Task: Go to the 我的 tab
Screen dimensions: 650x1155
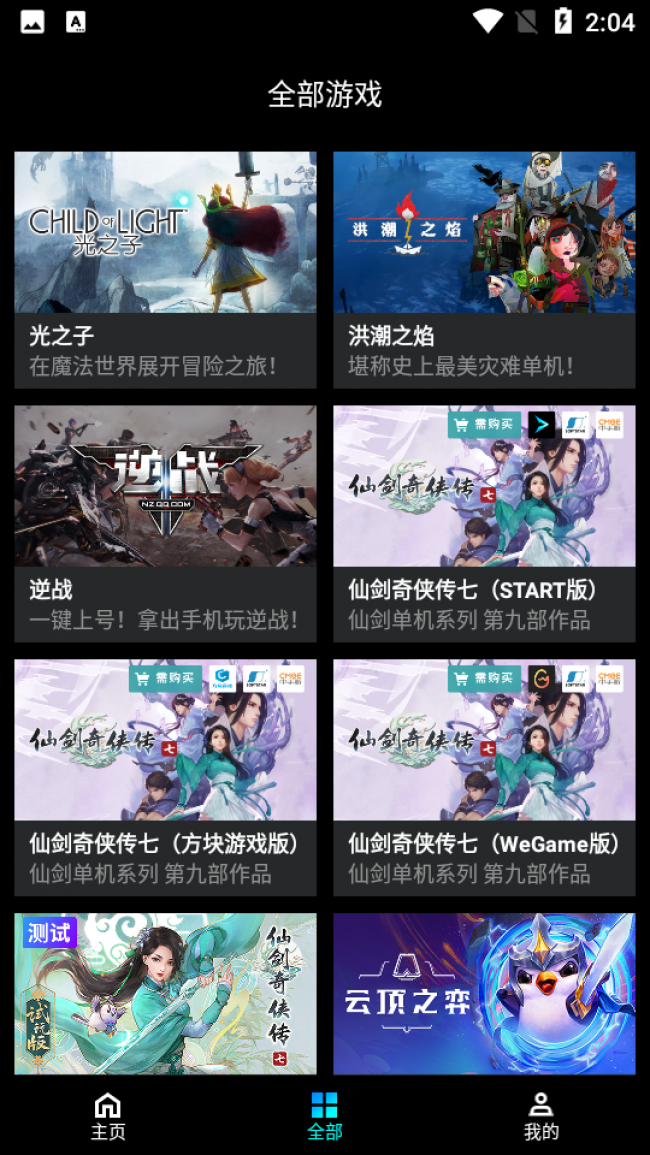Action: coord(541,1116)
